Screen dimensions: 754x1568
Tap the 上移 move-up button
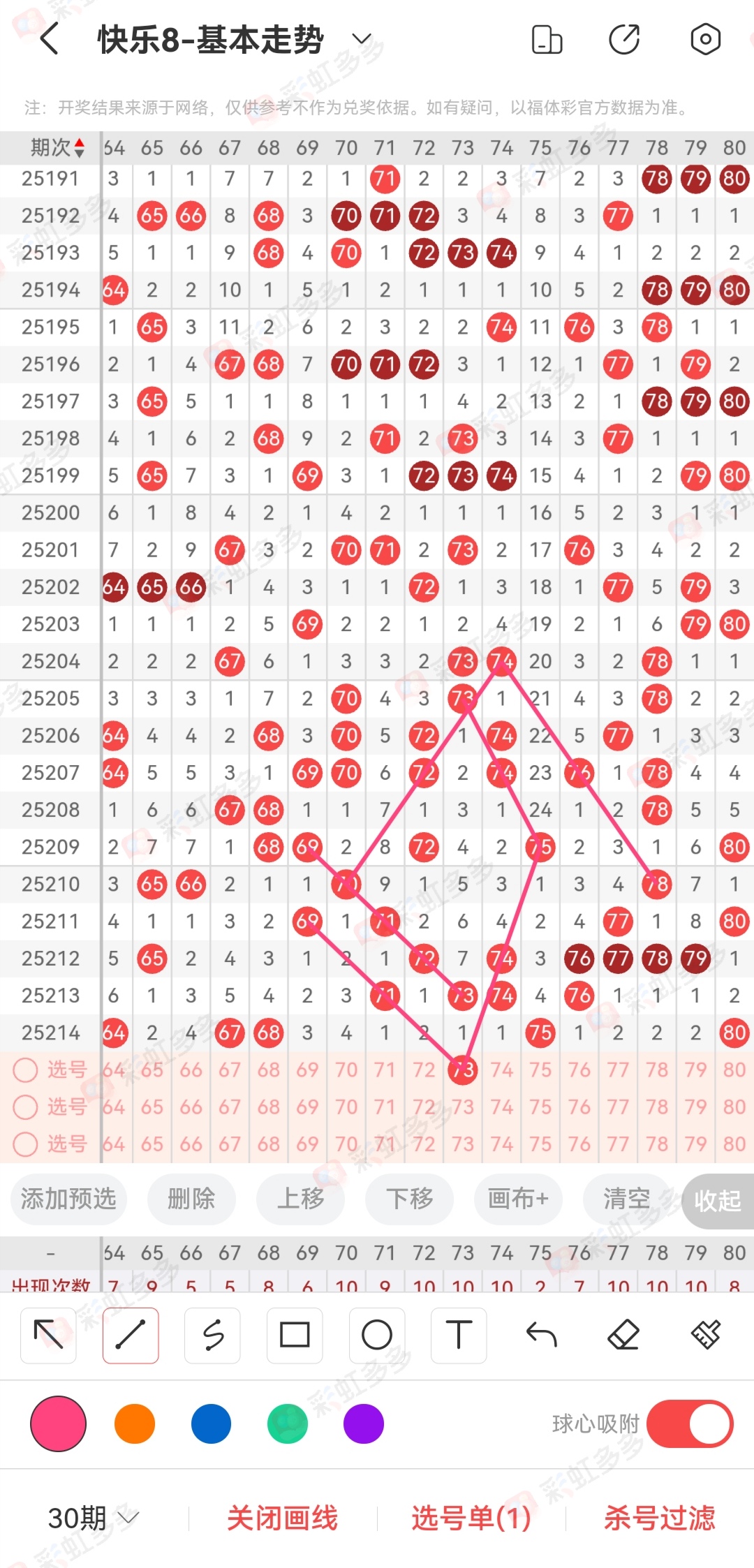click(301, 1199)
